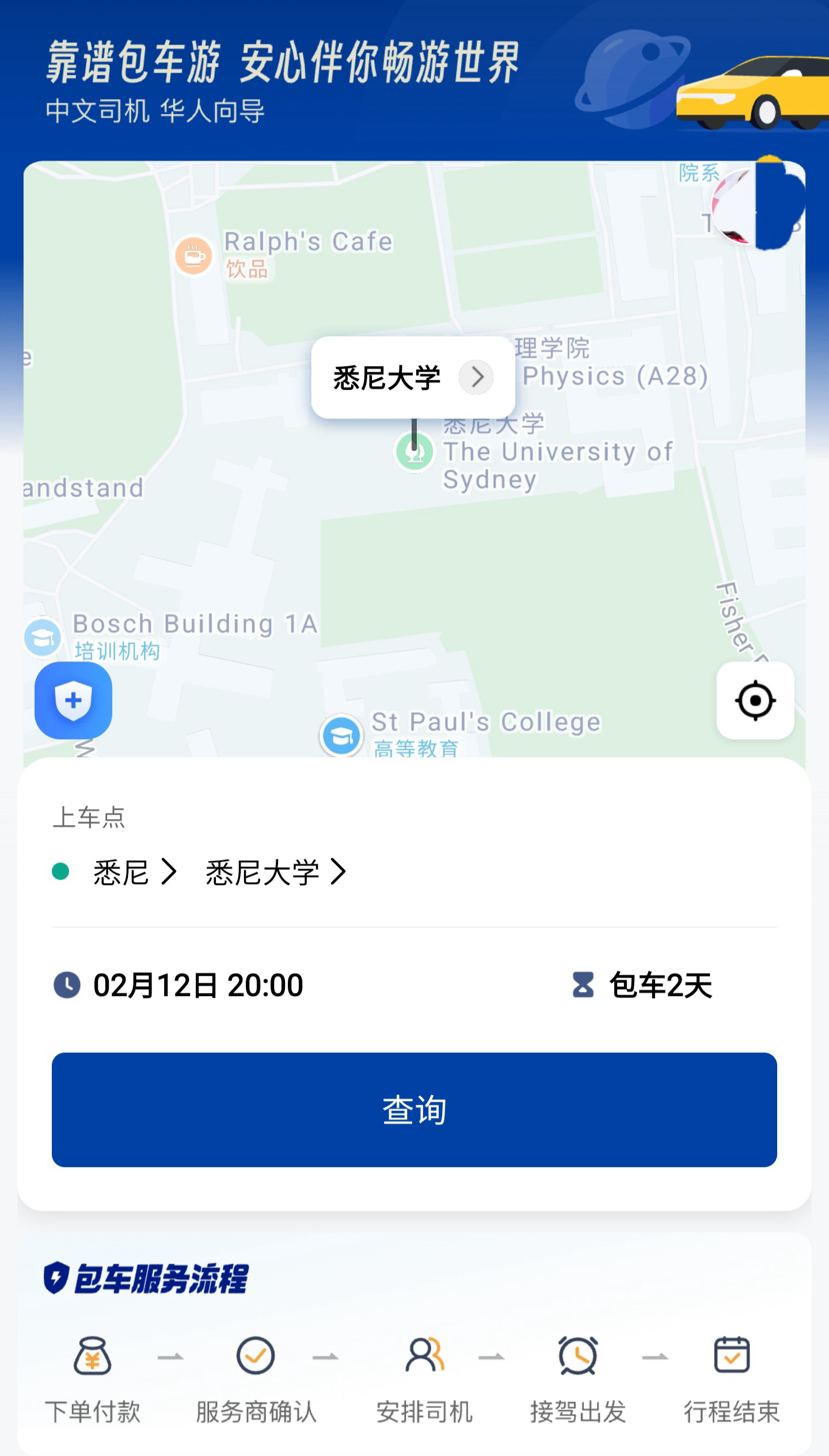Tap the 查询 search button
Viewport: 829px width, 1456px height.
tap(414, 1109)
